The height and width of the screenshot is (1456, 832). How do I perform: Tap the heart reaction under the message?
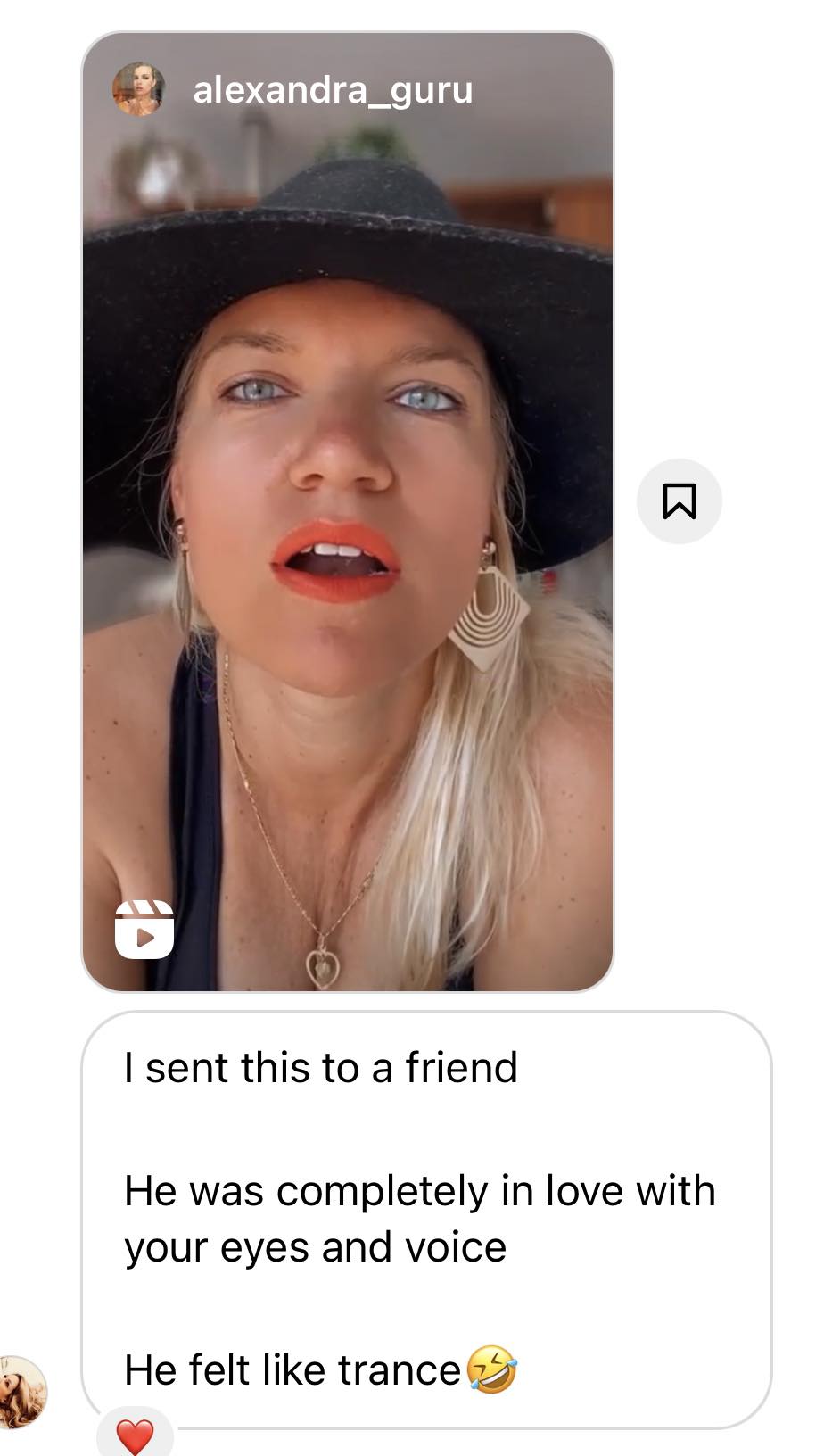coord(136,1435)
